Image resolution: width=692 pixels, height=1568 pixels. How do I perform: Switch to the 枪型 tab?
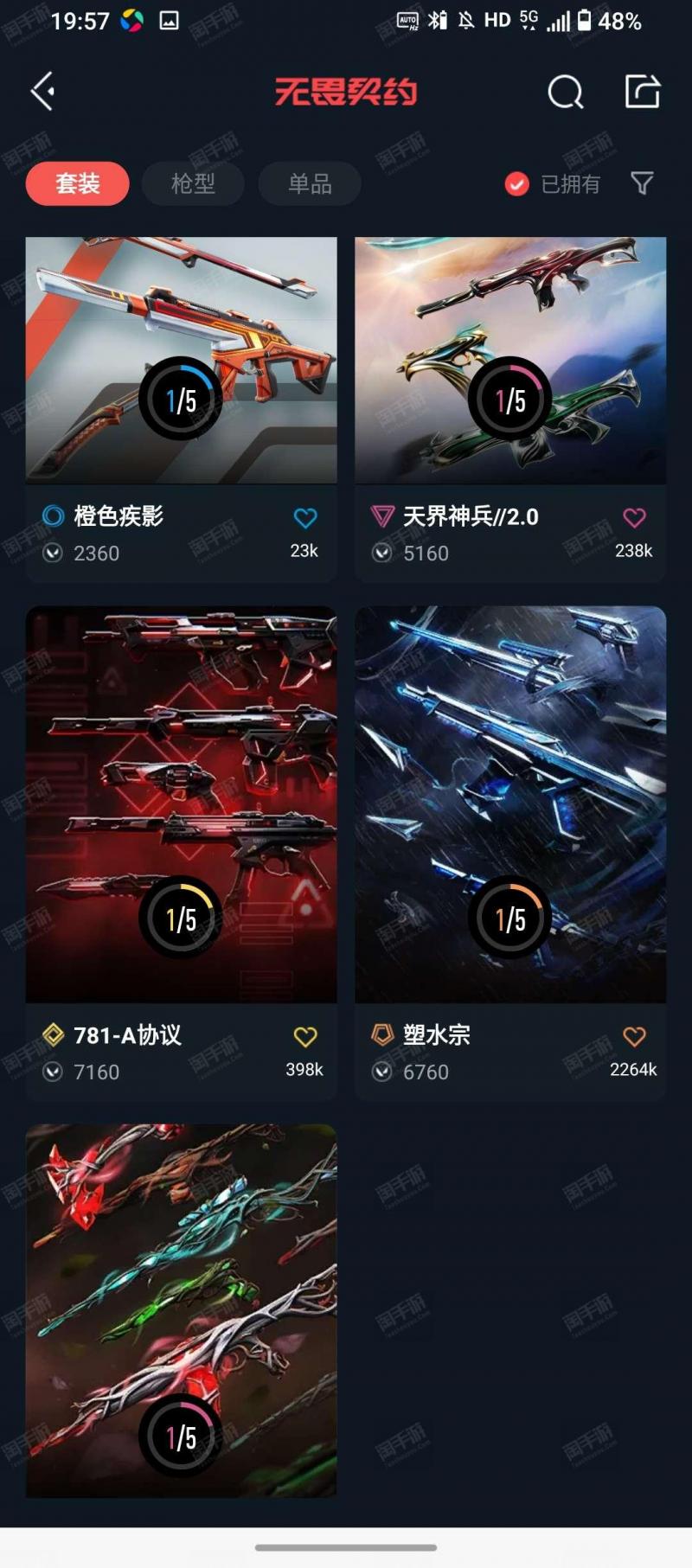pyautogui.click(x=193, y=183)
